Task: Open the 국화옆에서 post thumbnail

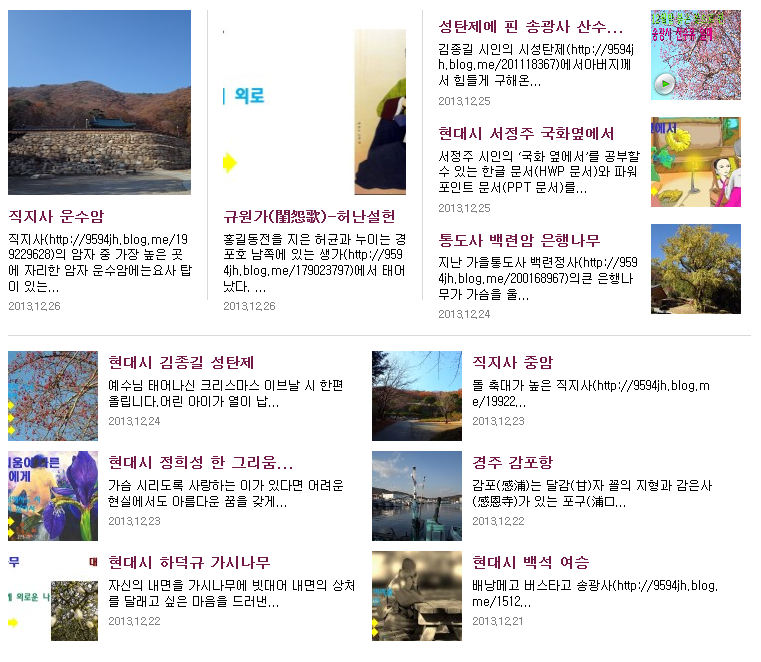Action: click(x=695, y=162)
